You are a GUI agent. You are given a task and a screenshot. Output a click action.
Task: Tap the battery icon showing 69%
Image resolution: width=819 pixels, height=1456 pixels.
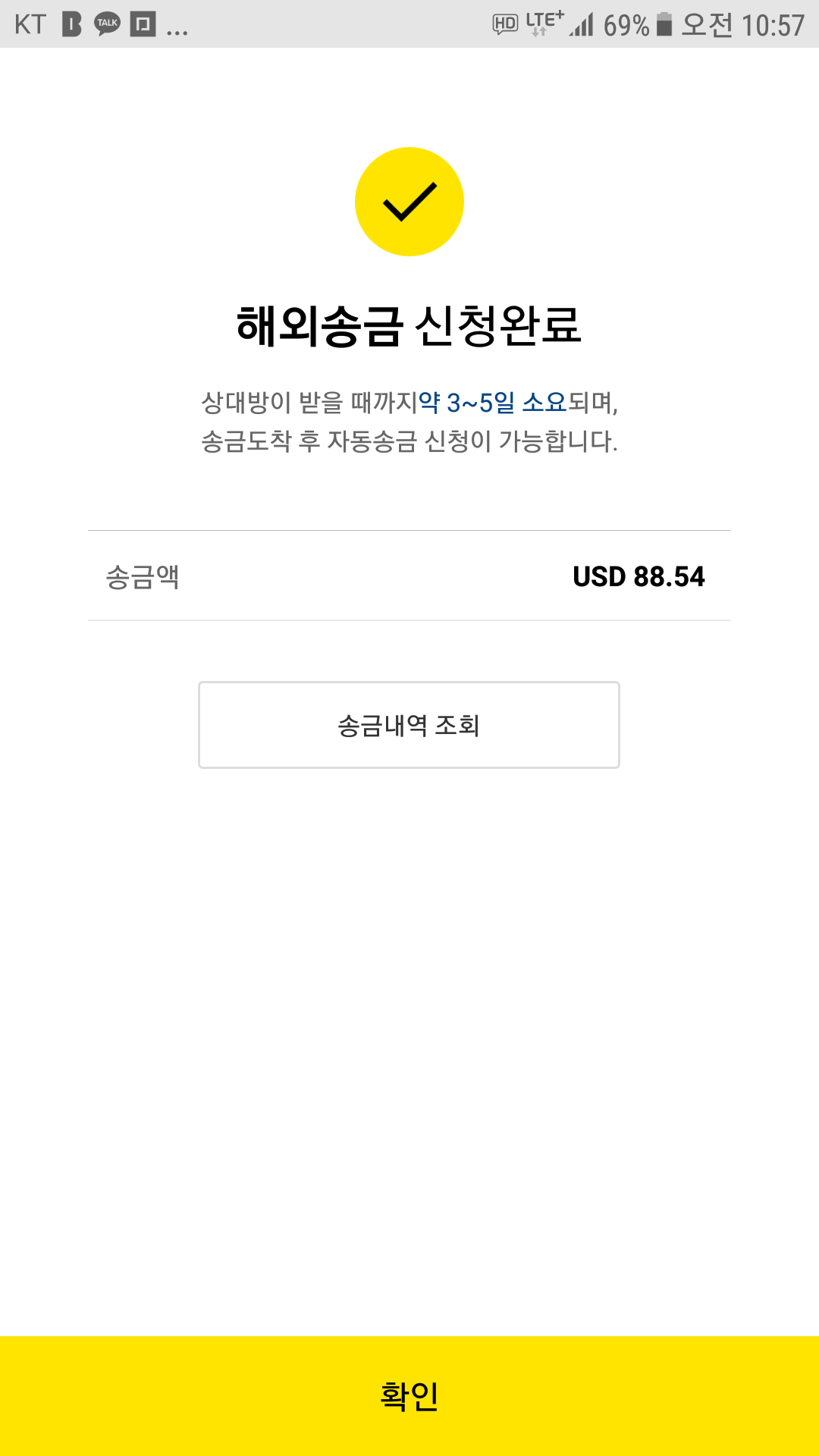pos(664,23)
